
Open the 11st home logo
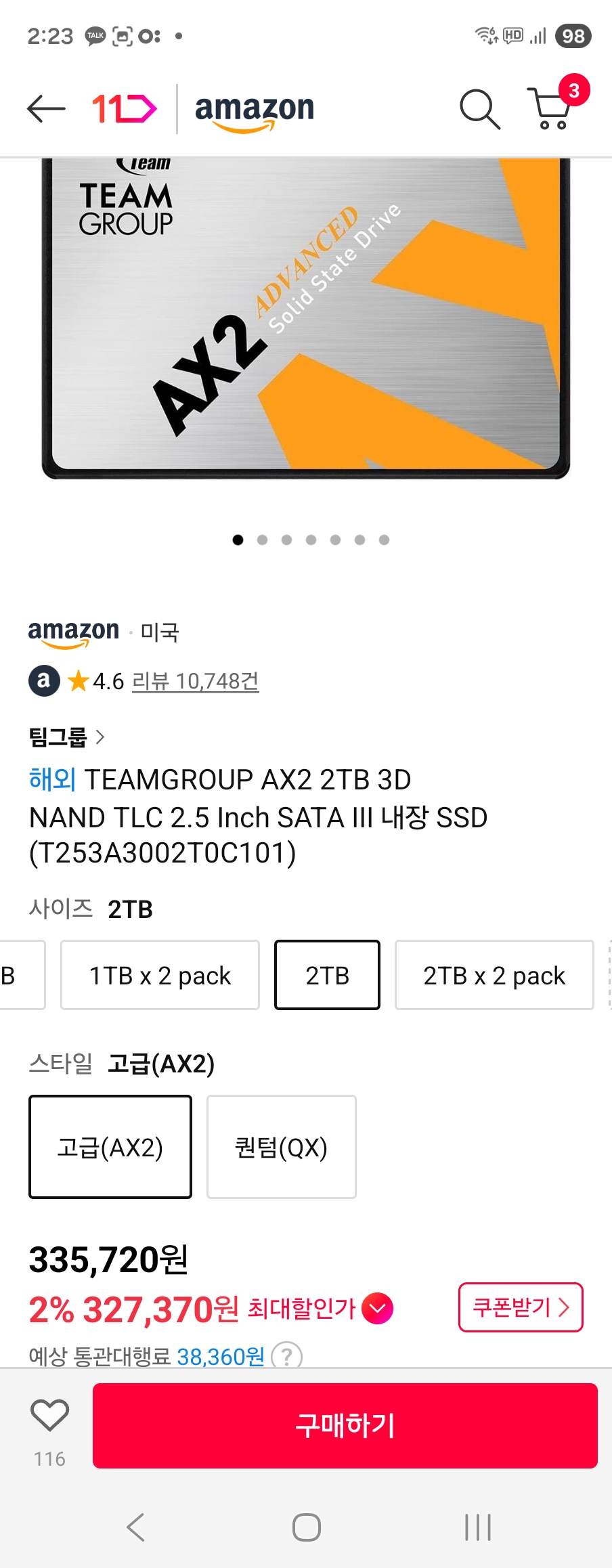(x=124, y=108)
